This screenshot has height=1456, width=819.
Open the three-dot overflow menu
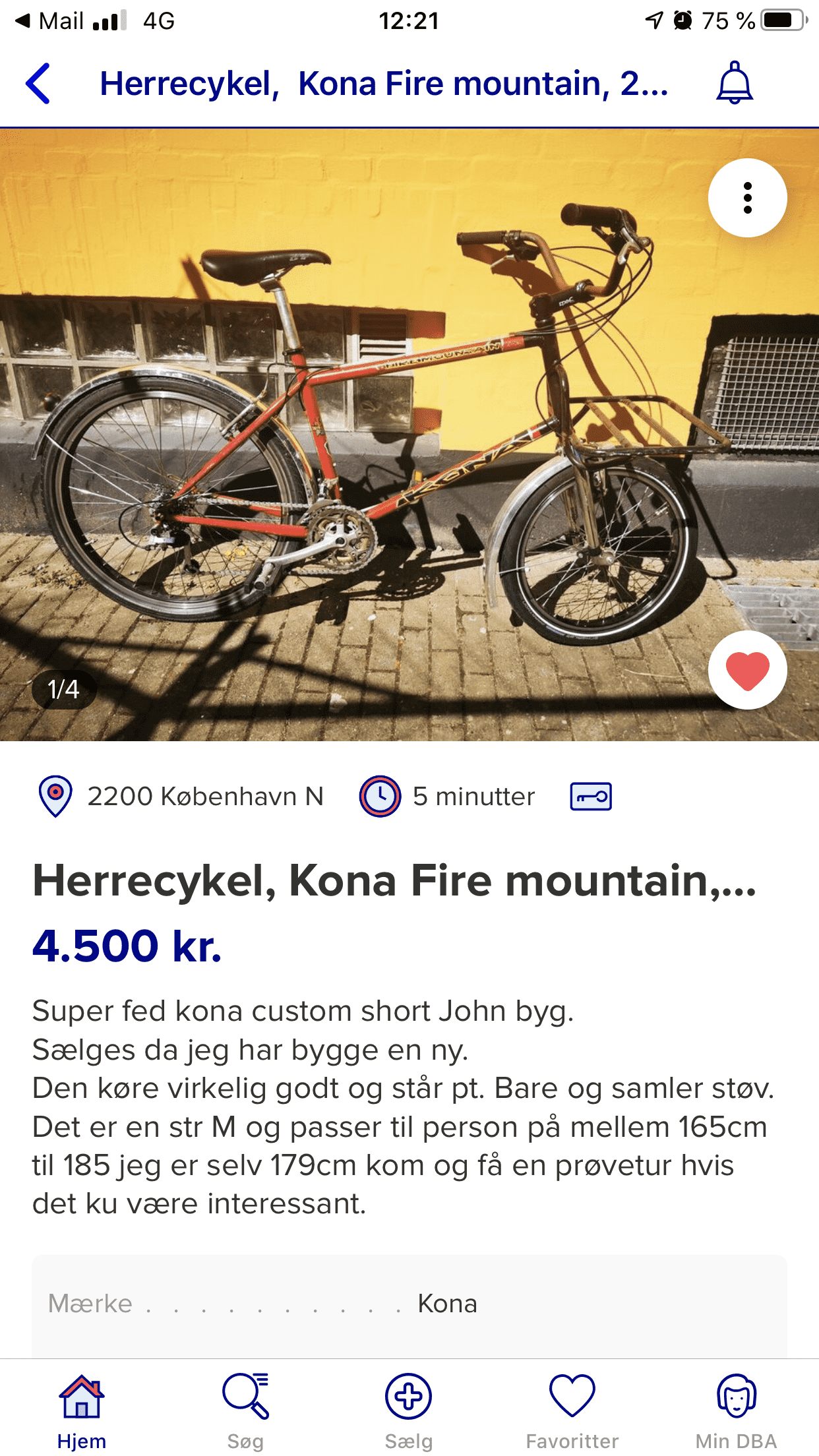click(747, 198)
